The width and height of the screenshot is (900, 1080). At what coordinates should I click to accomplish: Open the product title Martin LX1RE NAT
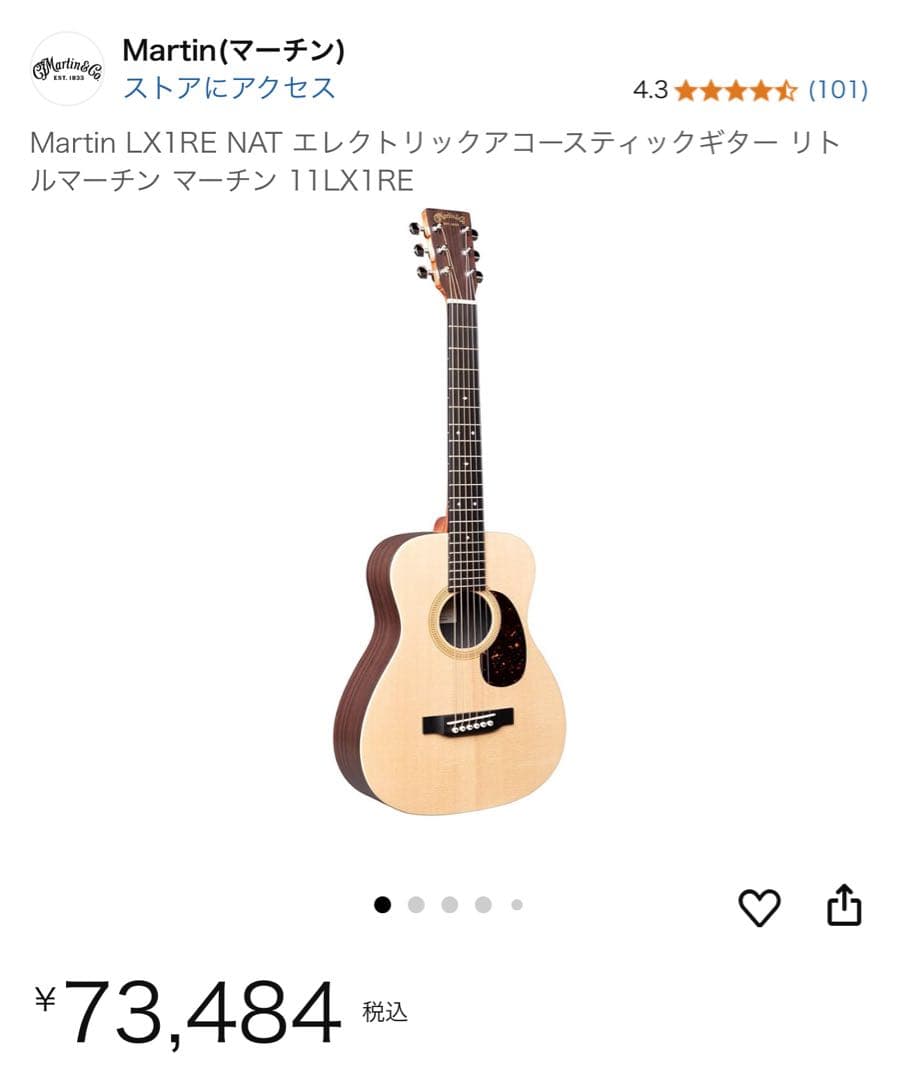tap(430, 162)
